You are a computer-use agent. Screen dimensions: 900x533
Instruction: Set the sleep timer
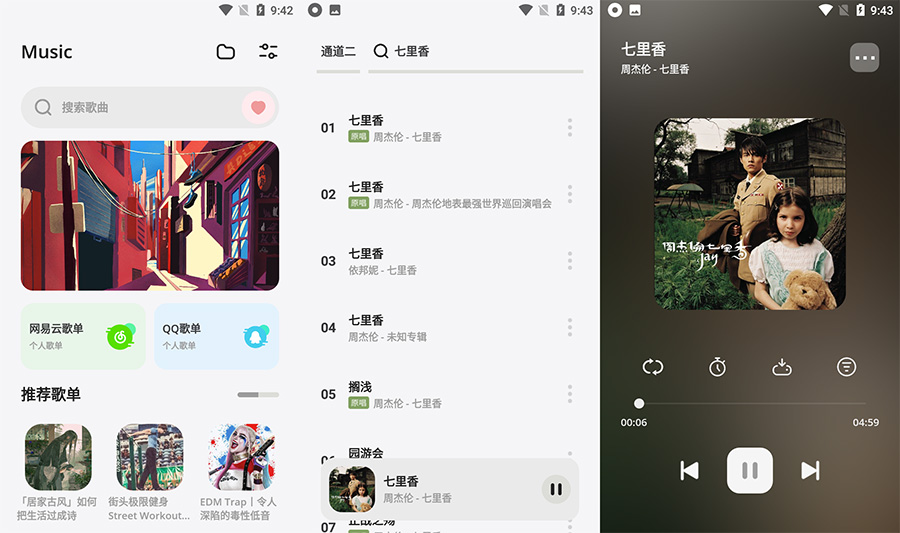(x=717, y=367)
